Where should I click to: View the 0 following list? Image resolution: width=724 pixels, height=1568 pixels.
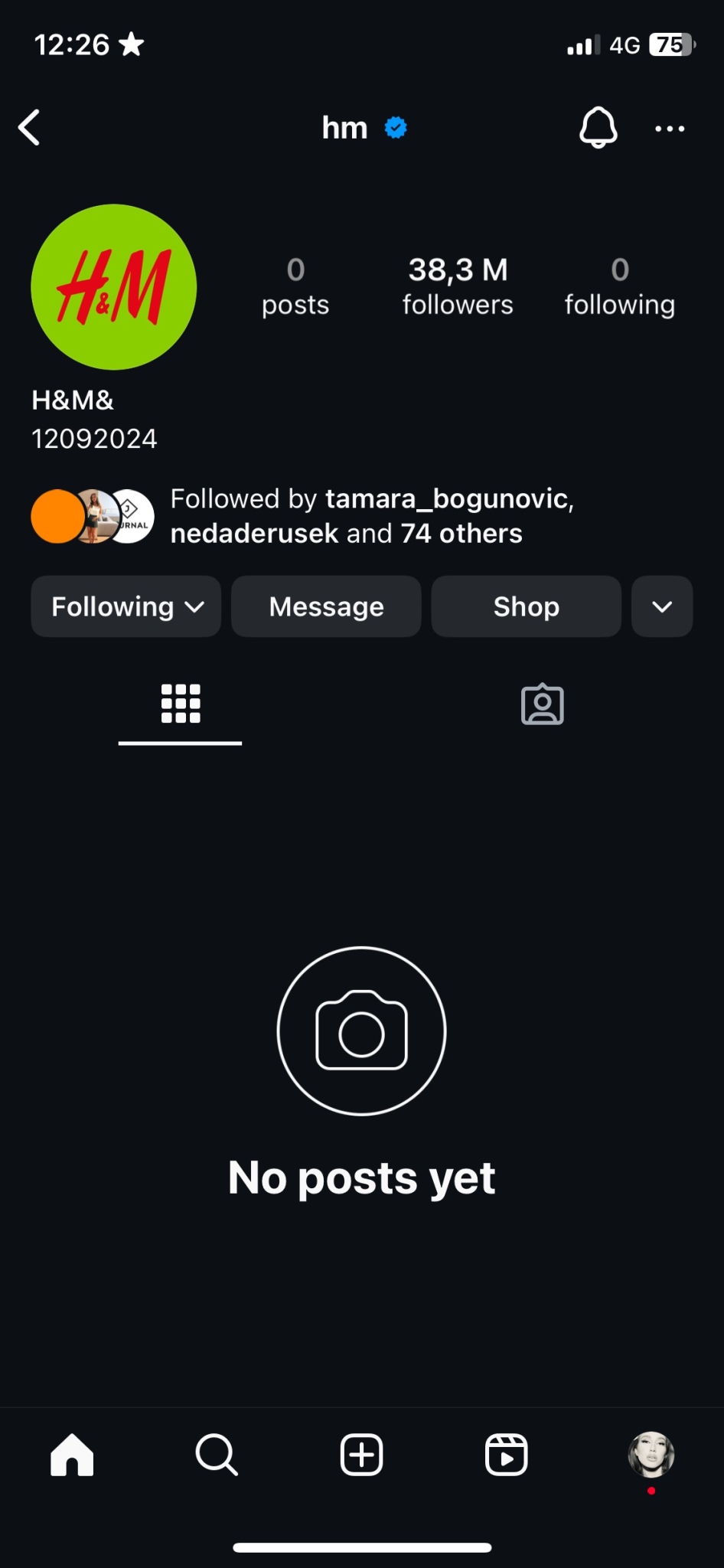(620, 286)
